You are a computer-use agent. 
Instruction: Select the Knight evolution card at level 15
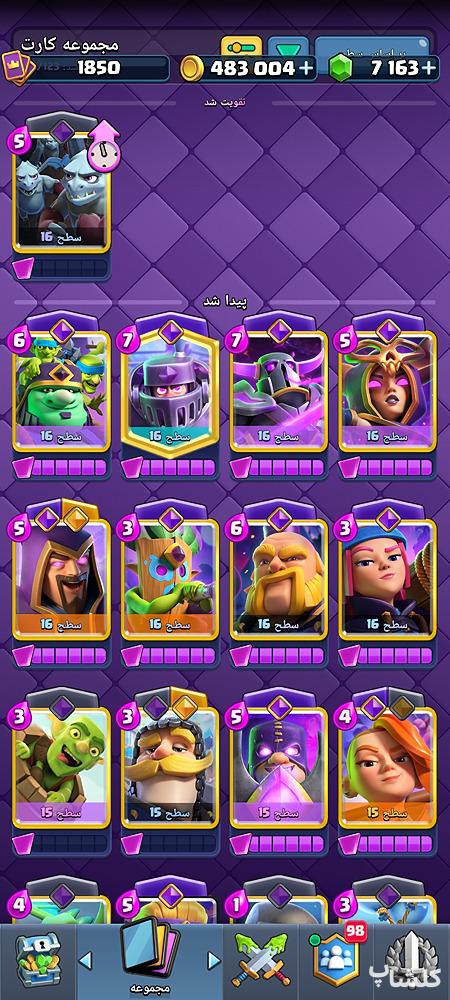coord(170,770)
